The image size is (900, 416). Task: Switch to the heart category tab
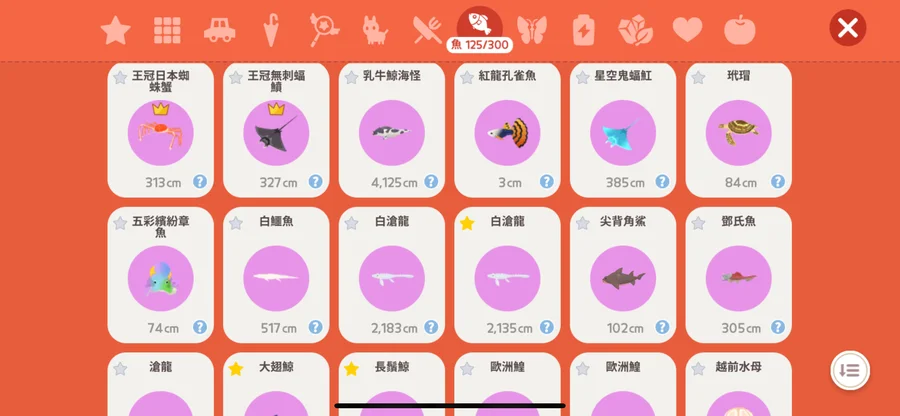(x=687, y=30)
